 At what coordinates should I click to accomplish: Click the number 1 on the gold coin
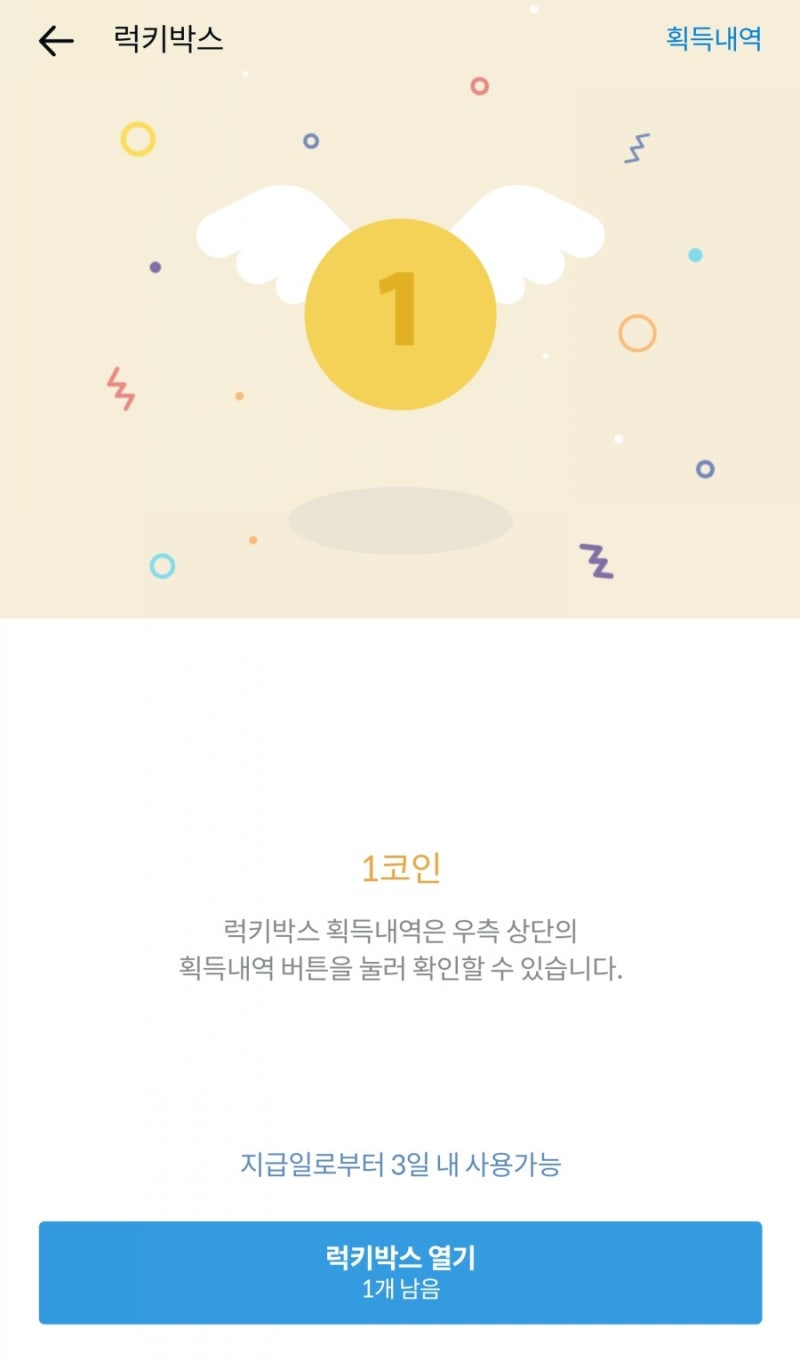tap(400, 310)
